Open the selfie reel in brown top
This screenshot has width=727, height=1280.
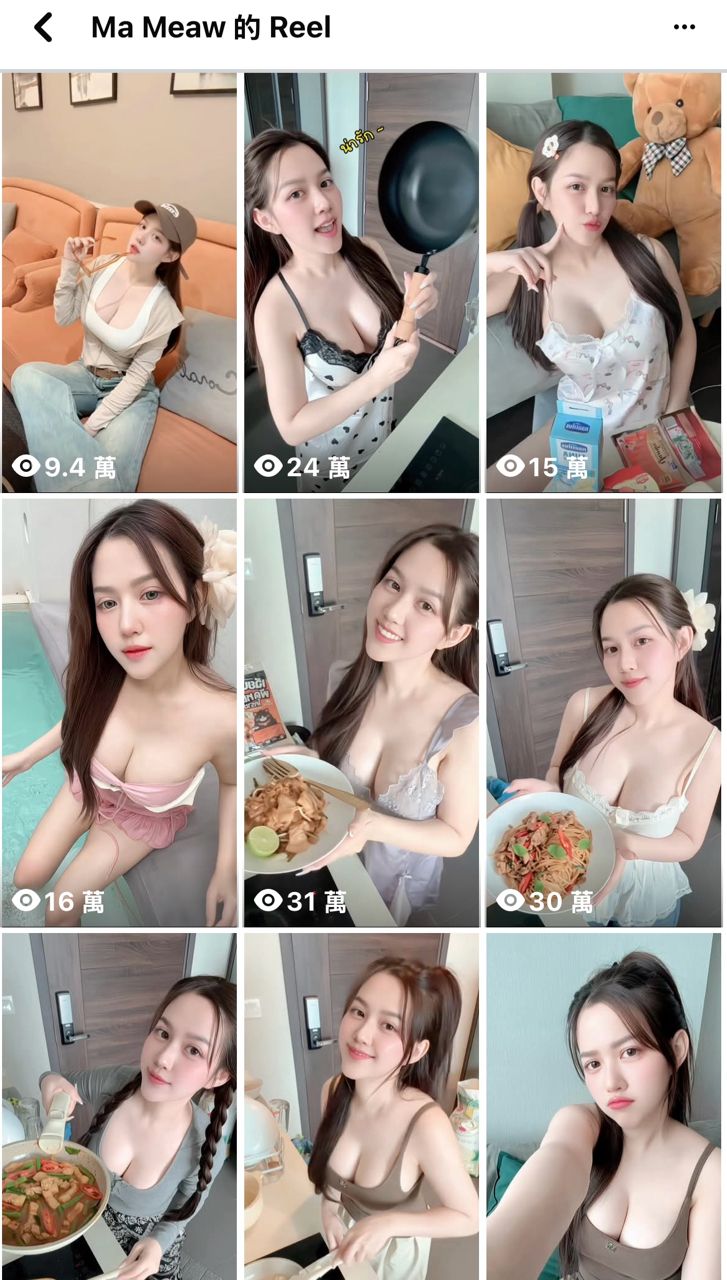tap(603, 1105)
